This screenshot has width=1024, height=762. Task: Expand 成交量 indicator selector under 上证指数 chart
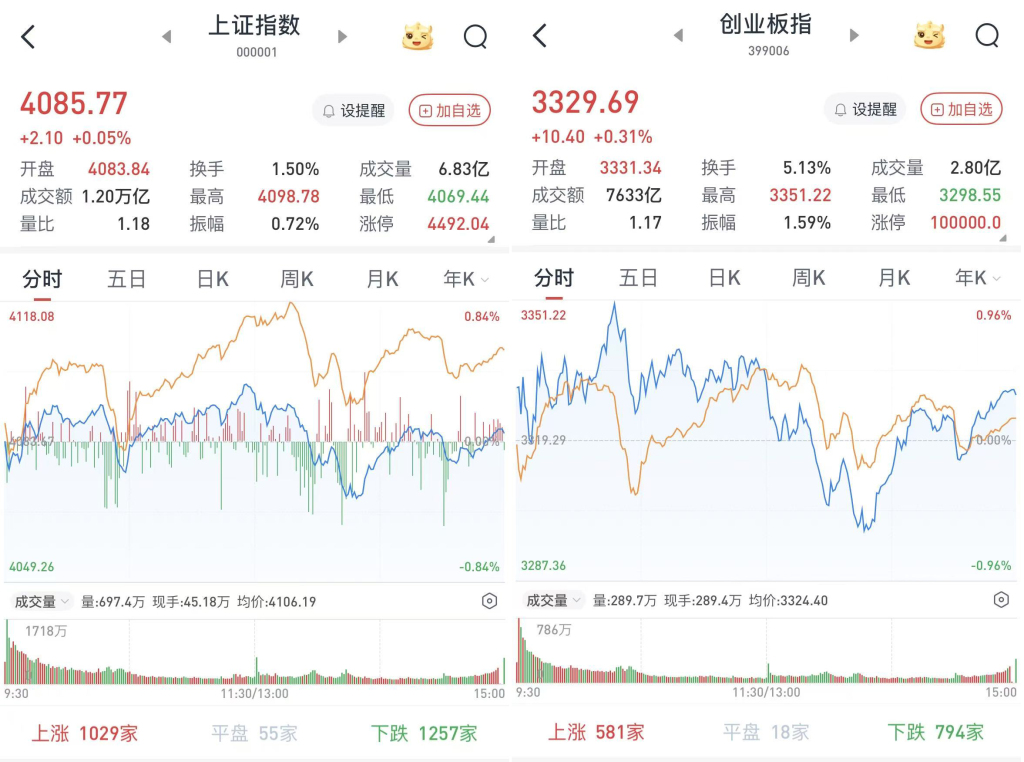tap(42, 601)
